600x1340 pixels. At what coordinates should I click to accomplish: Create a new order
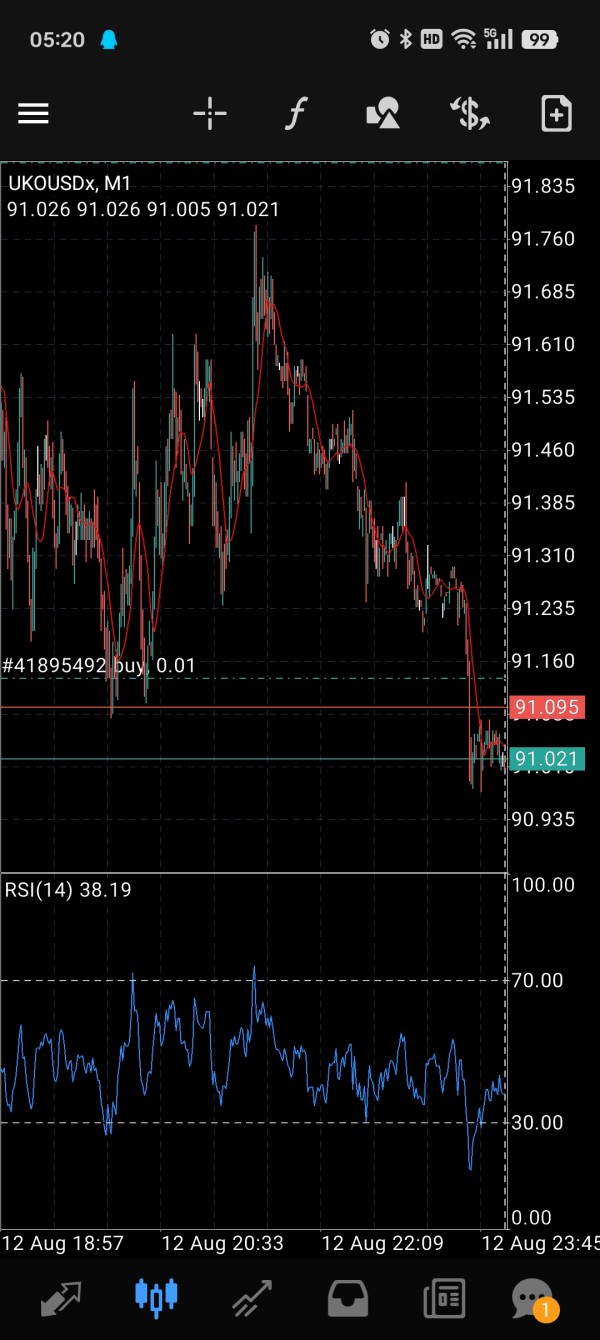pos(556,114)
